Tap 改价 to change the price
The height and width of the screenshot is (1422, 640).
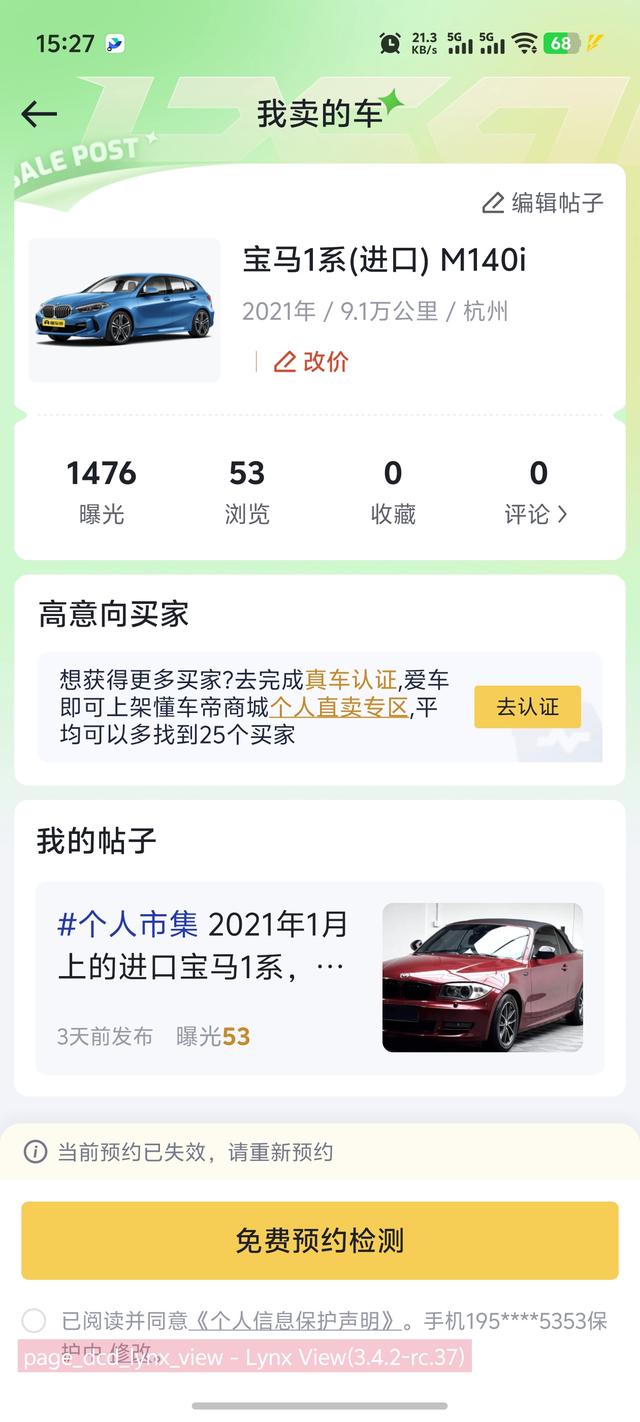pyautogui.click(x=311, y=362)
